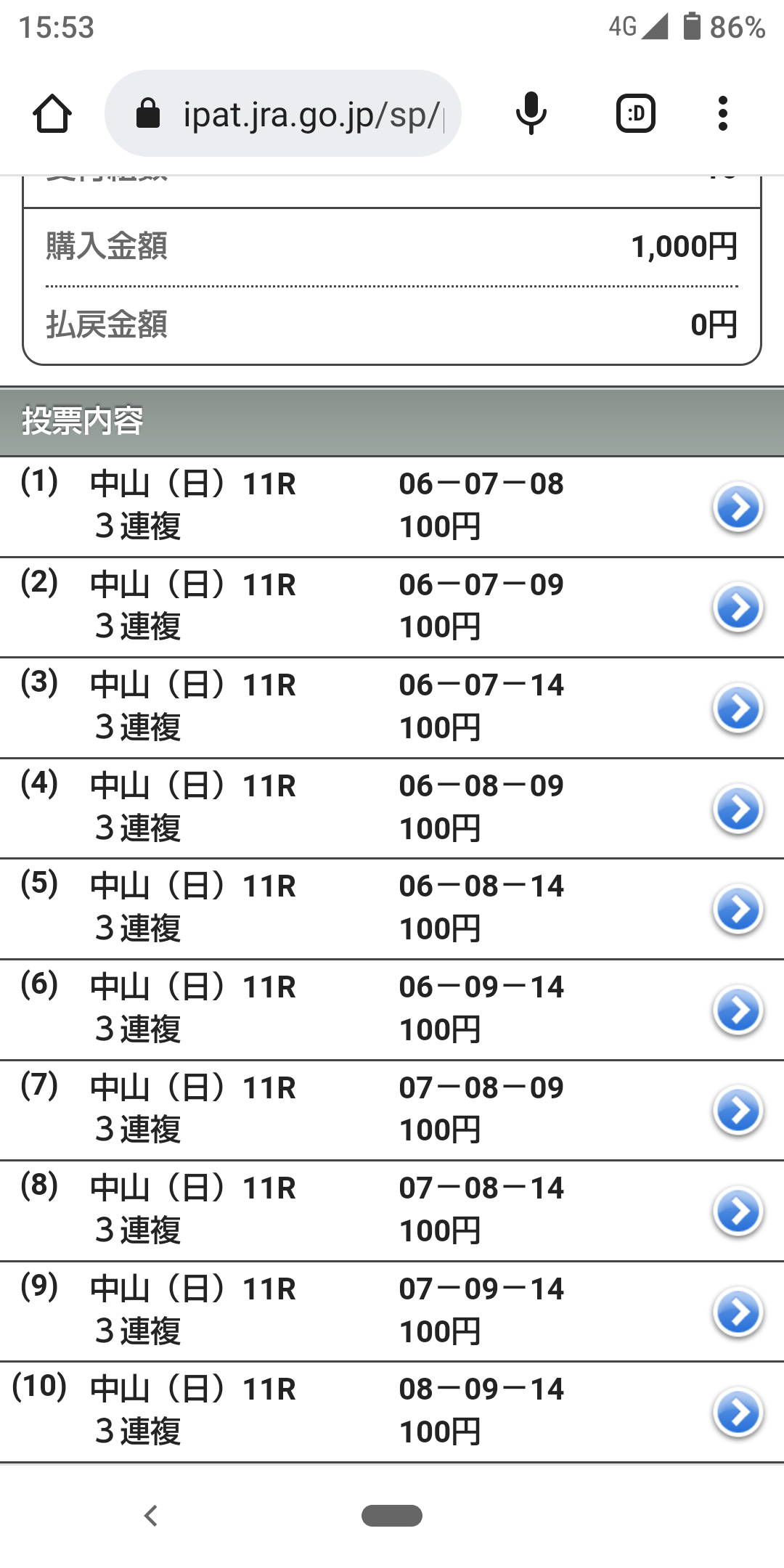Open the browser overflow menu
Screen dimensions: 784x1568
click(722, 114)
